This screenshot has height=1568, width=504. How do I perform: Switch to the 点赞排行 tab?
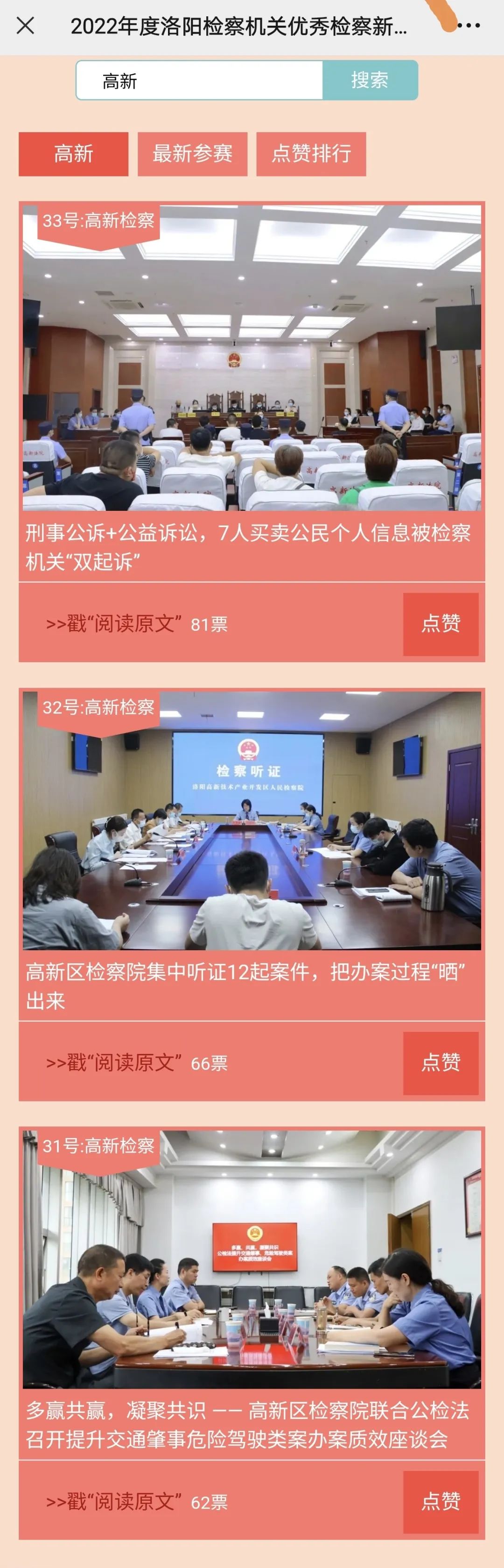point(311,154)
